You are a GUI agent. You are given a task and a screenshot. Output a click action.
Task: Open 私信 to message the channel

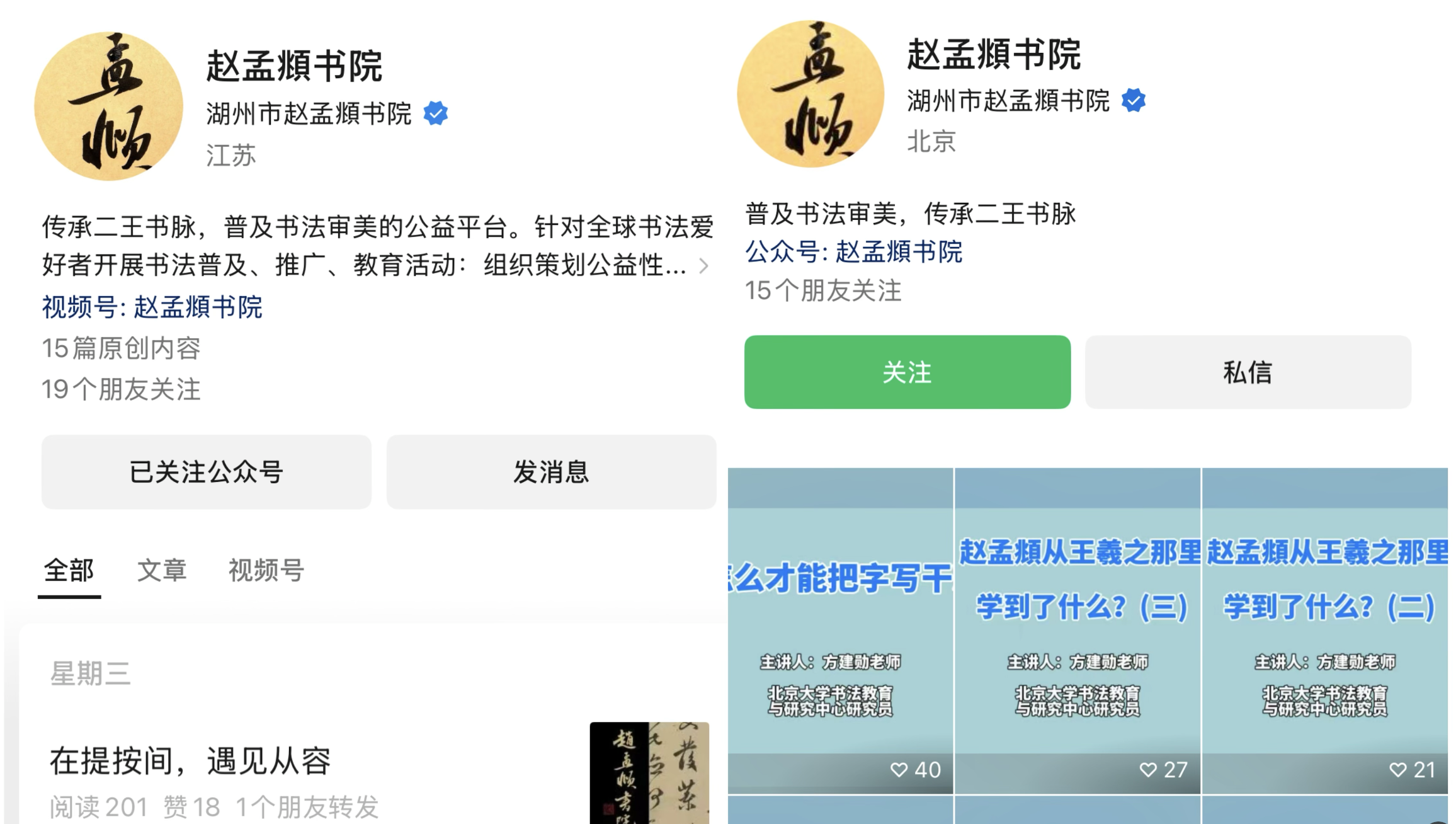1248,372
